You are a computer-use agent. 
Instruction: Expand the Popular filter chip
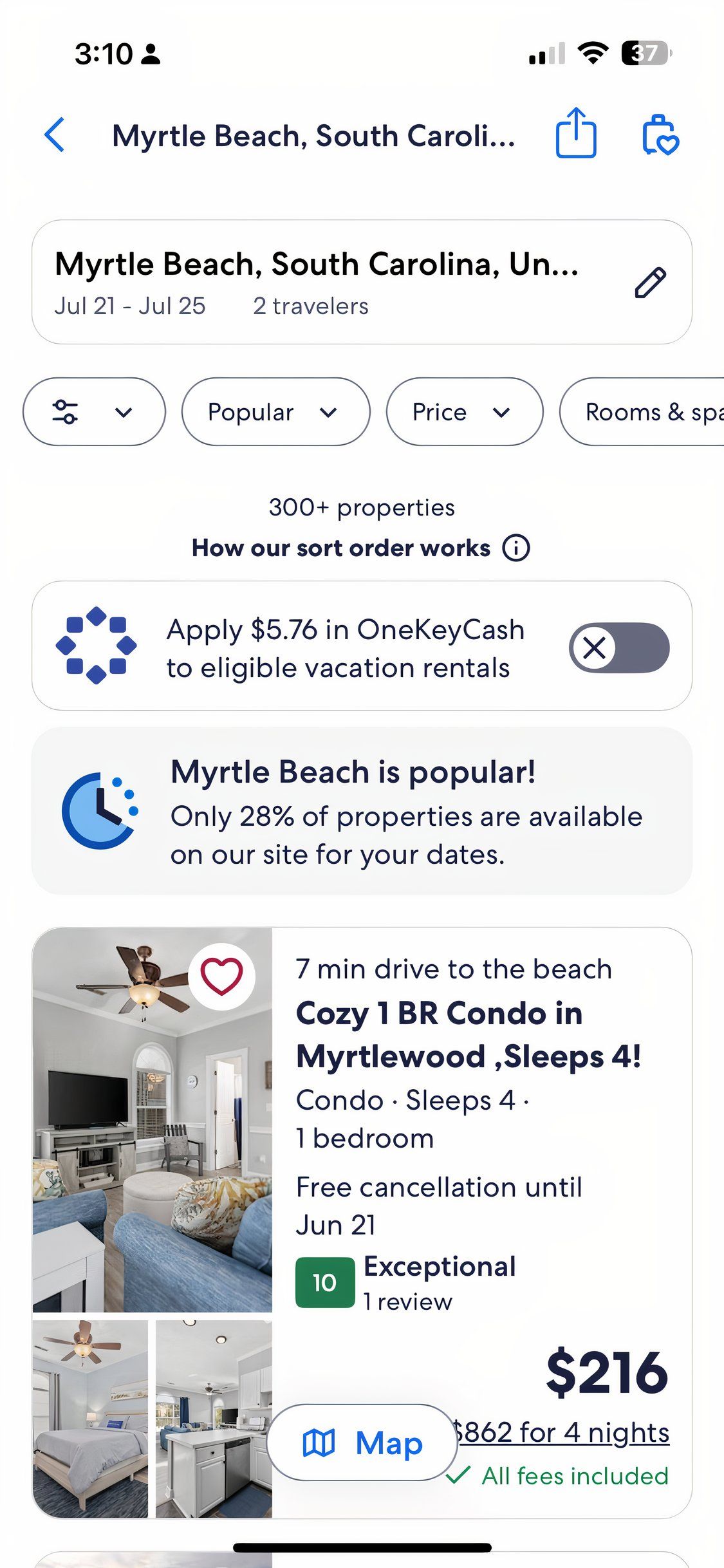pyautogui.click(x=275, y=412)
